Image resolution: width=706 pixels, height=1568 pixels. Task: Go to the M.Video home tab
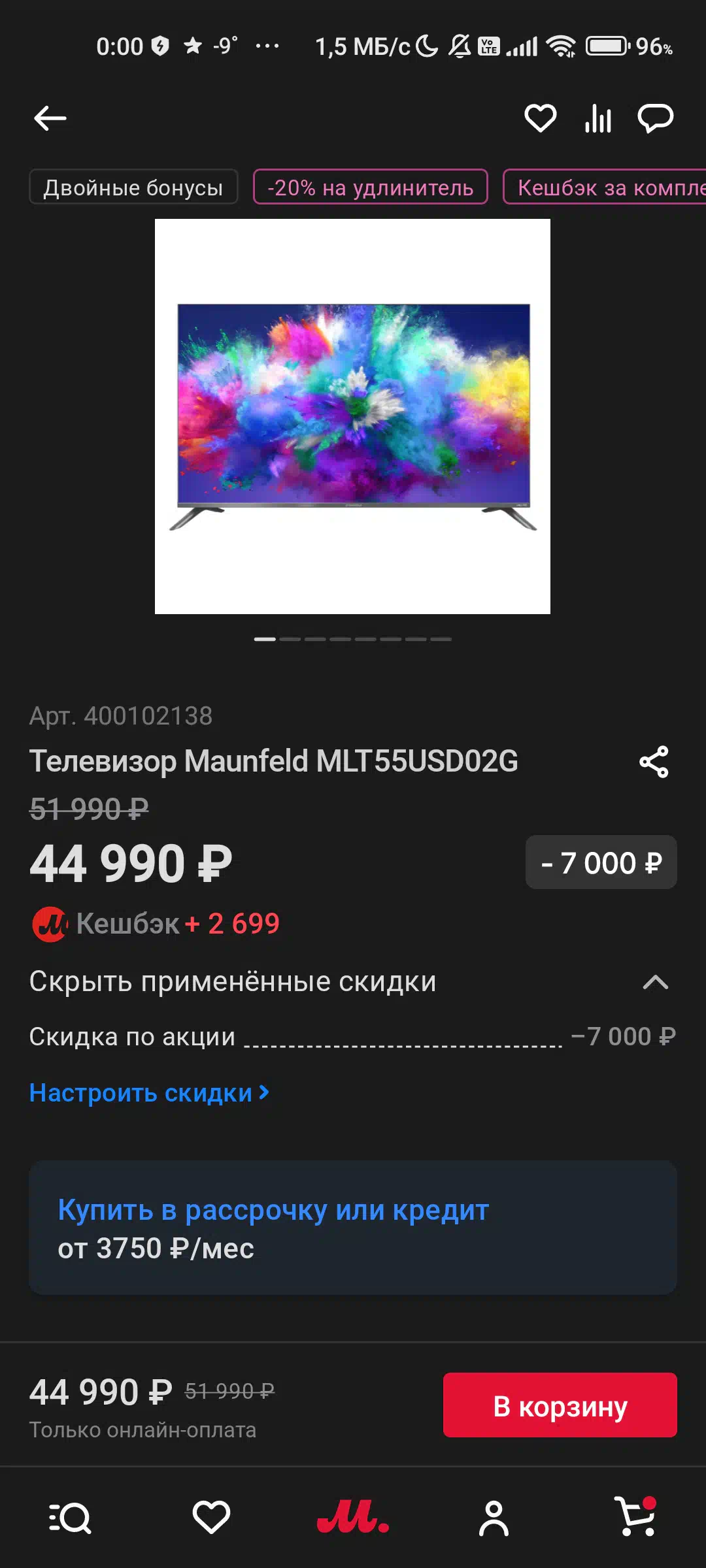click(x=353, y=1517)
